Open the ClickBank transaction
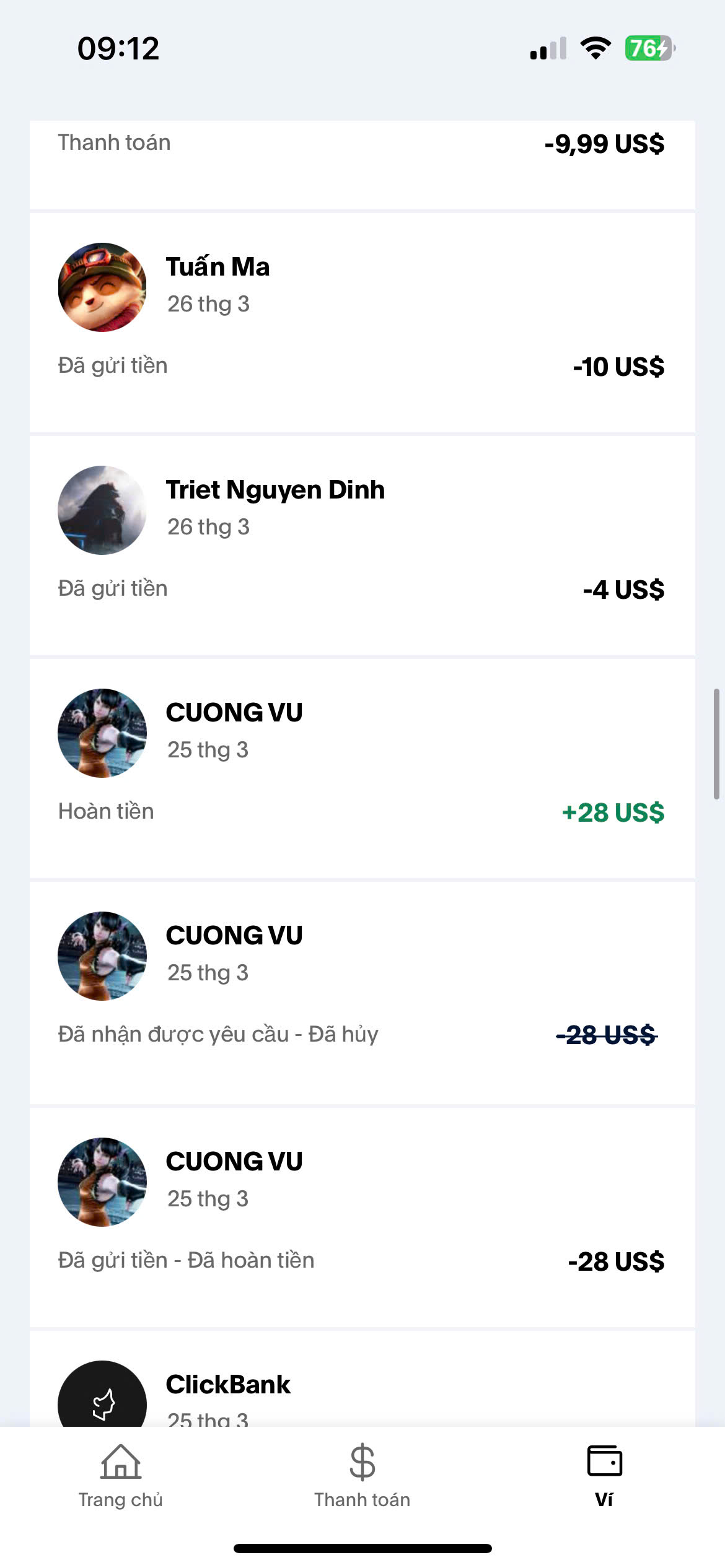Image resolution: width=725 pixels, height=1568 pixels. tap(362, 1379)
